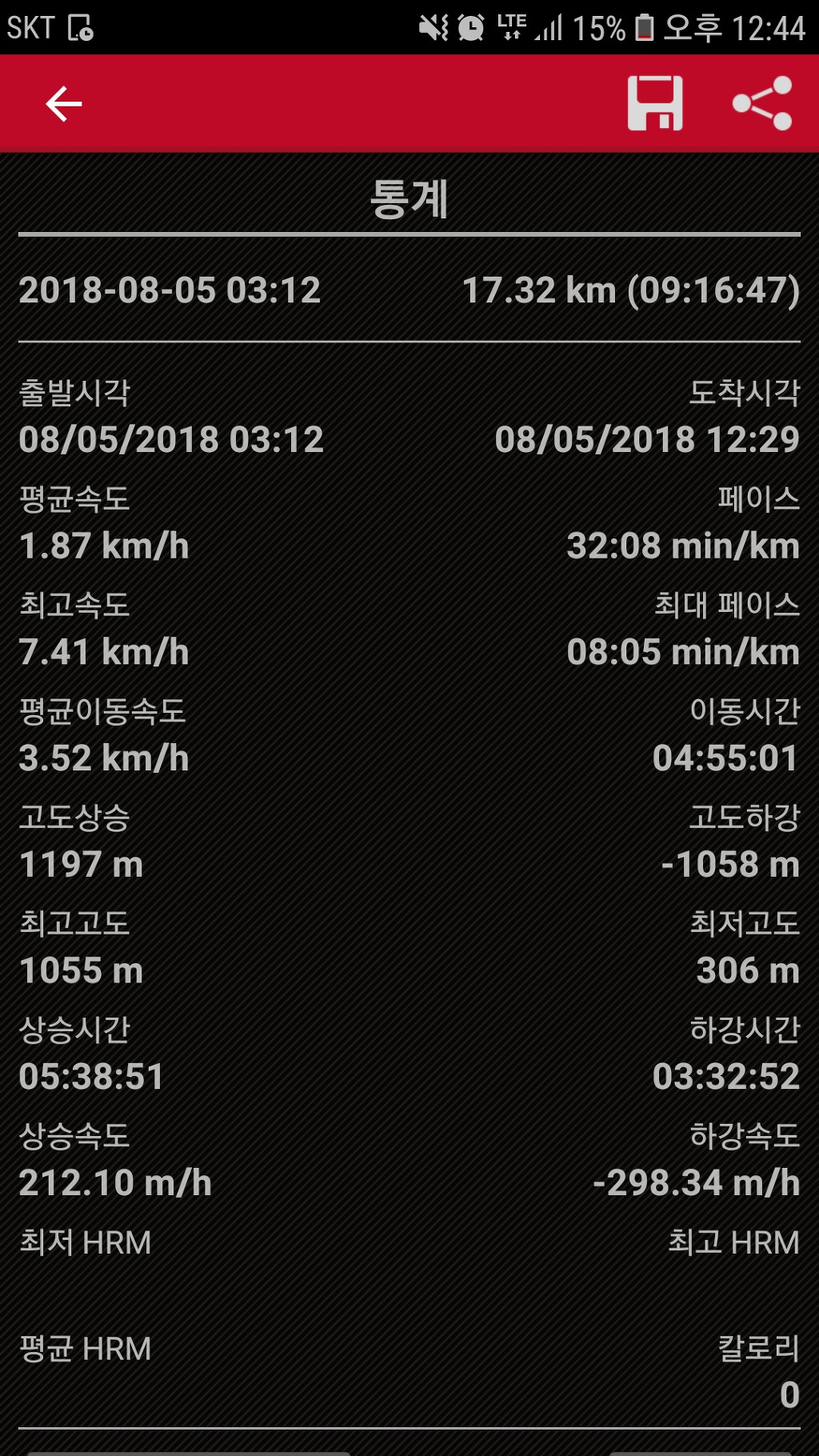Viewport: 819px width, 1456px height.
Task: Share these hiking statistics
Action: (762, 103)
